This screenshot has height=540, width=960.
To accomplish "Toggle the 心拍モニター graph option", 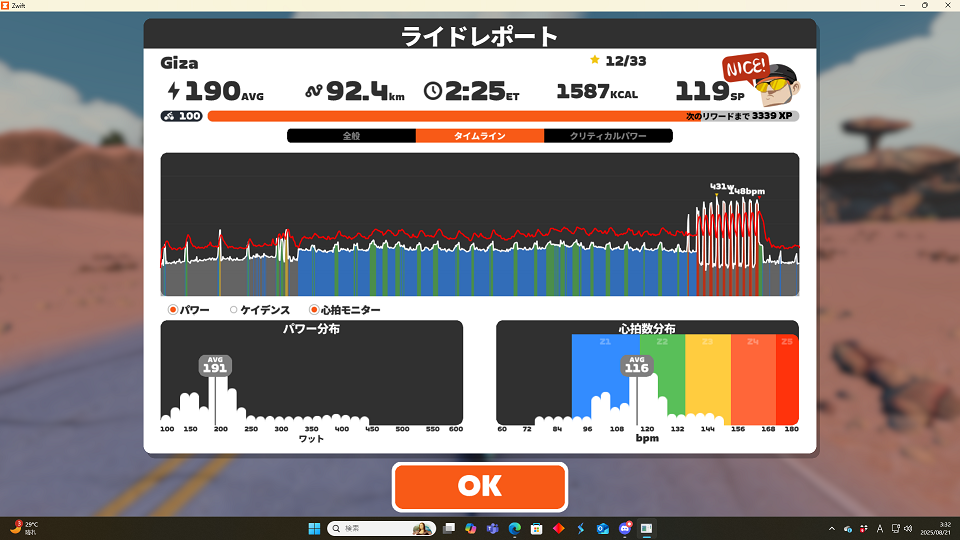I will tap(314, 310).
